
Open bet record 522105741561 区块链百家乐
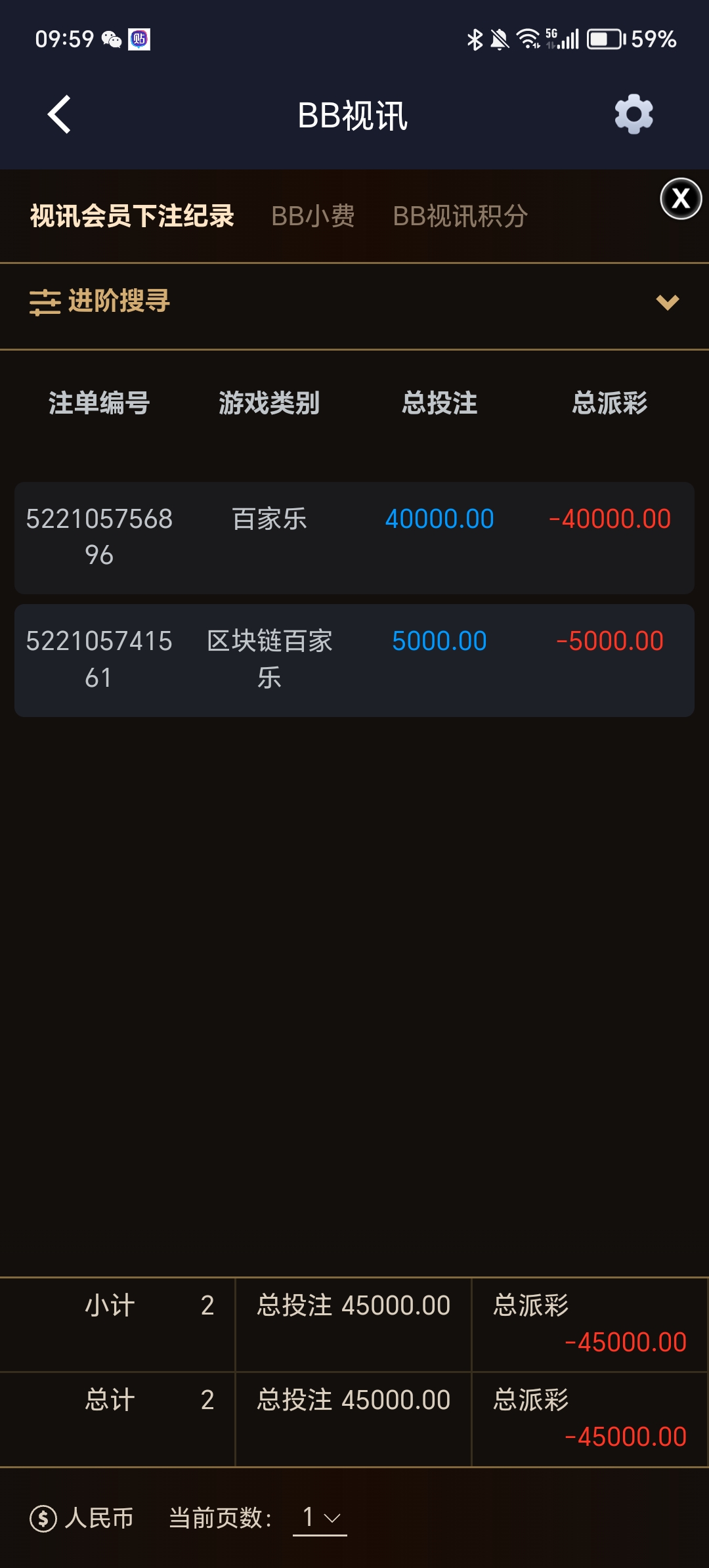coord(354,660)
